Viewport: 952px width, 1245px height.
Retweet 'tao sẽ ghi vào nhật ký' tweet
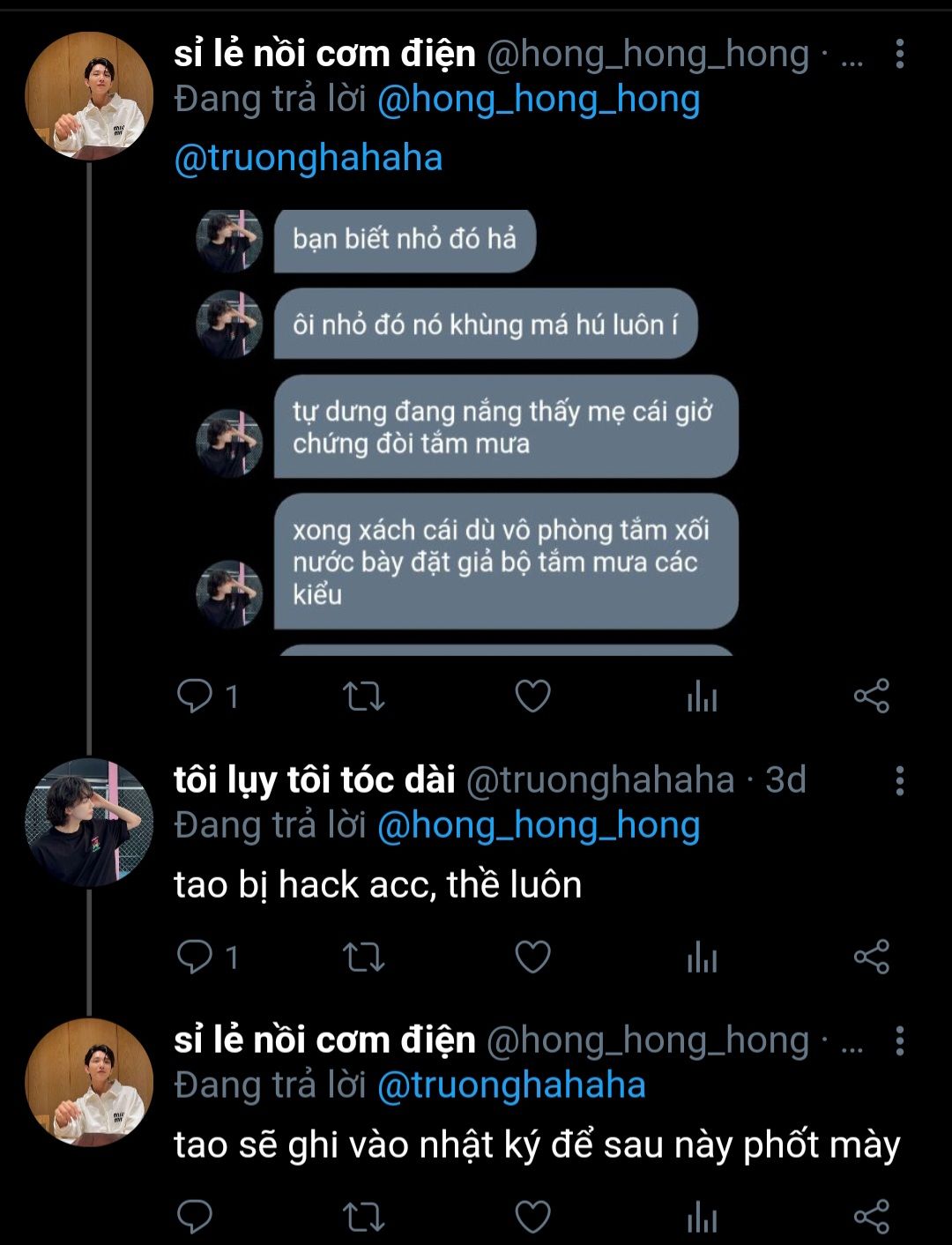tap(363, 1217)
